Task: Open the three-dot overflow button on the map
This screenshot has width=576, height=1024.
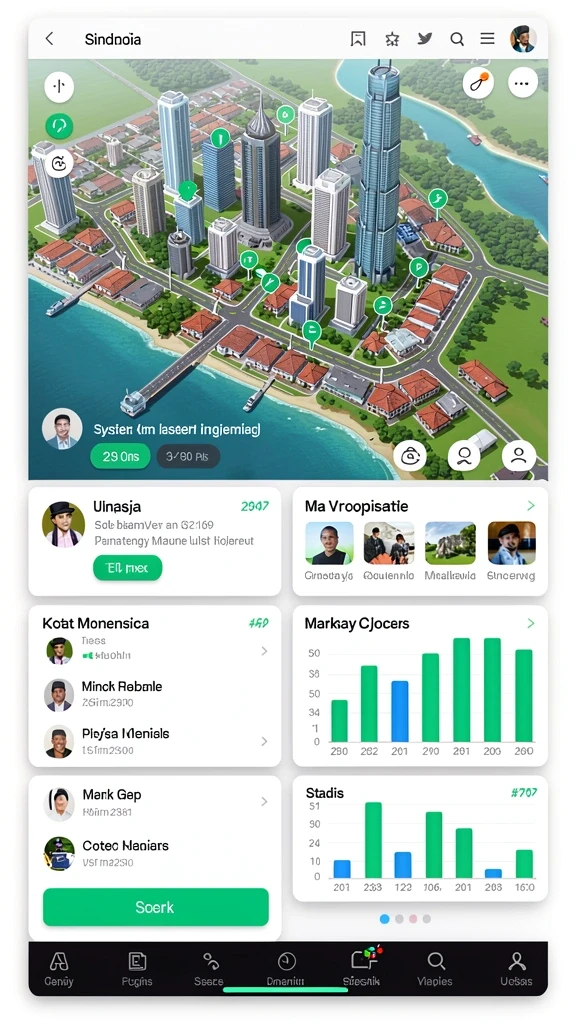Action: (x=522, y=83)
